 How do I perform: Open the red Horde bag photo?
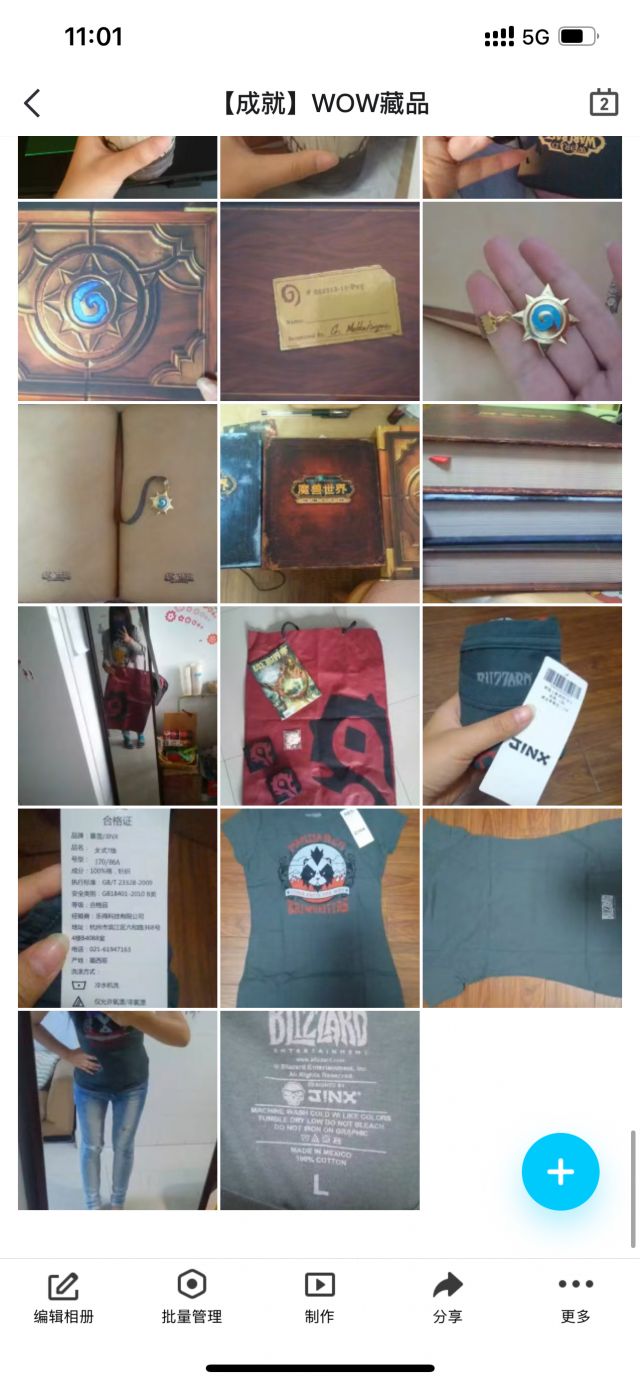click(x=319, y=705)
